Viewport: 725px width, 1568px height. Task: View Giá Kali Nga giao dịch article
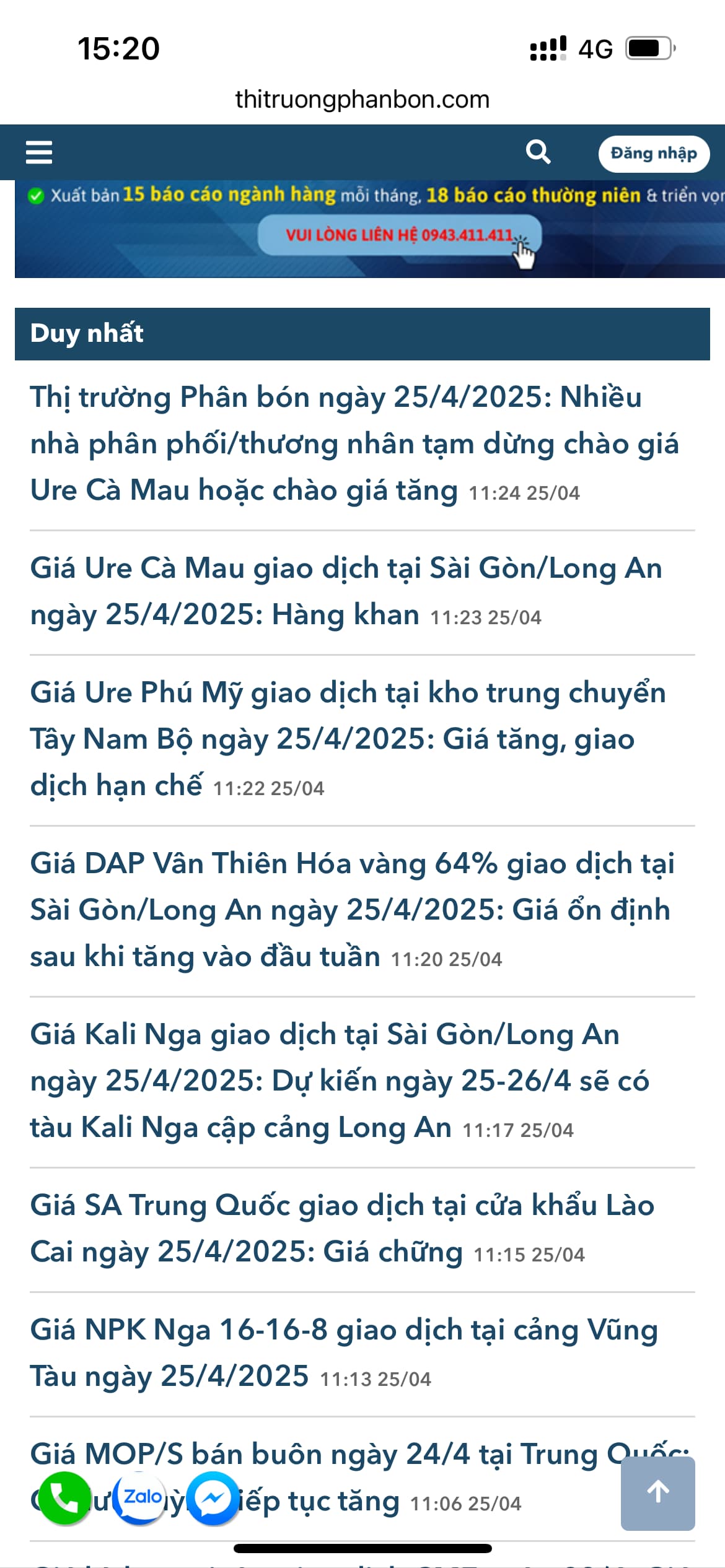(340, 1081)
